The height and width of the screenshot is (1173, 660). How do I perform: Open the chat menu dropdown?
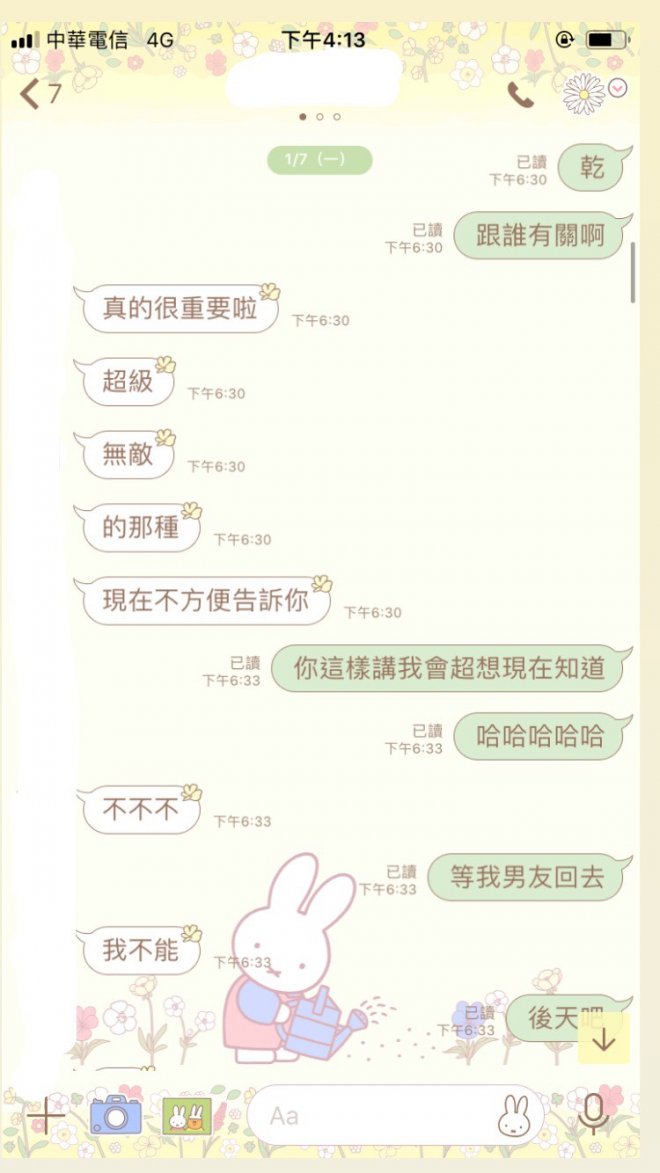pyautogui.click(x=617, y=88)
